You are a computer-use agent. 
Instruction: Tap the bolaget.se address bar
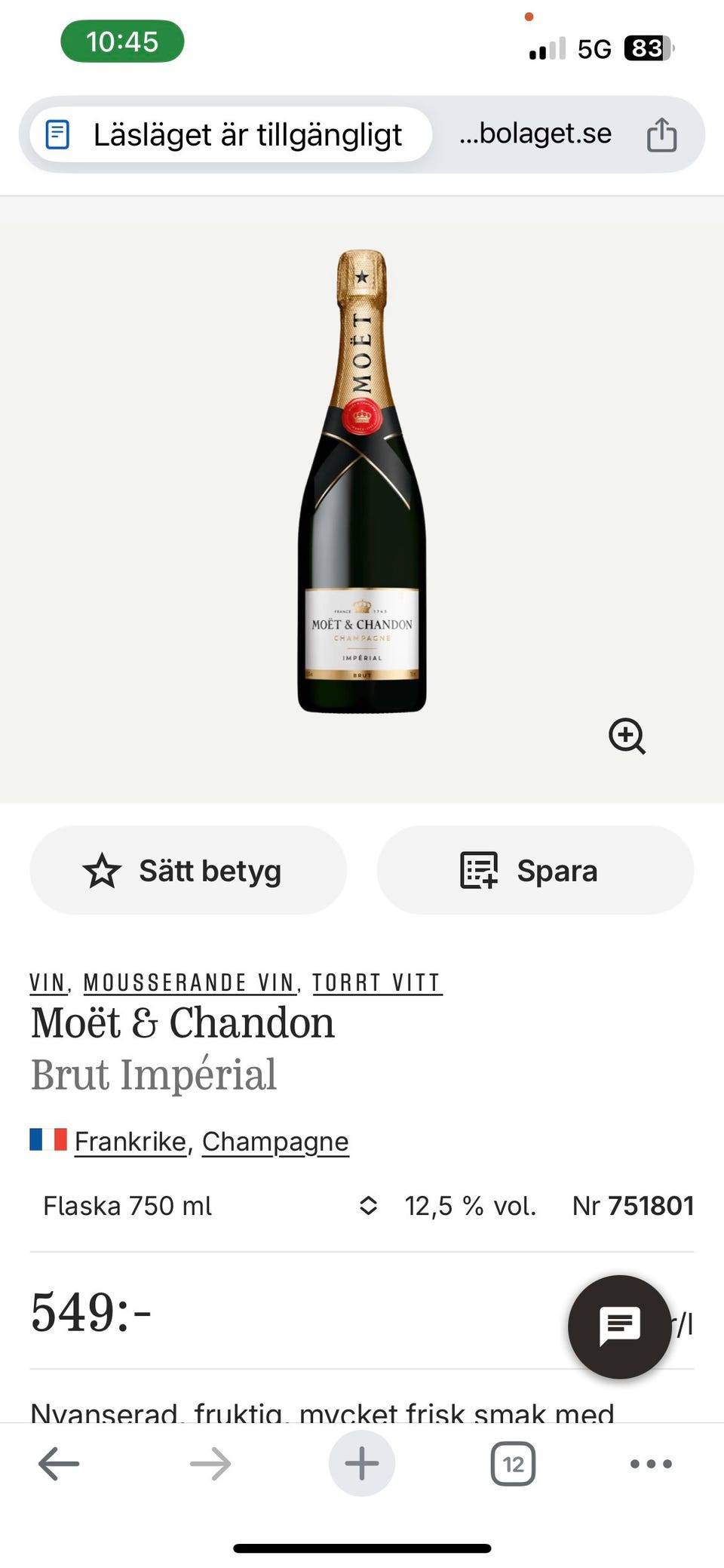[535, 134]
